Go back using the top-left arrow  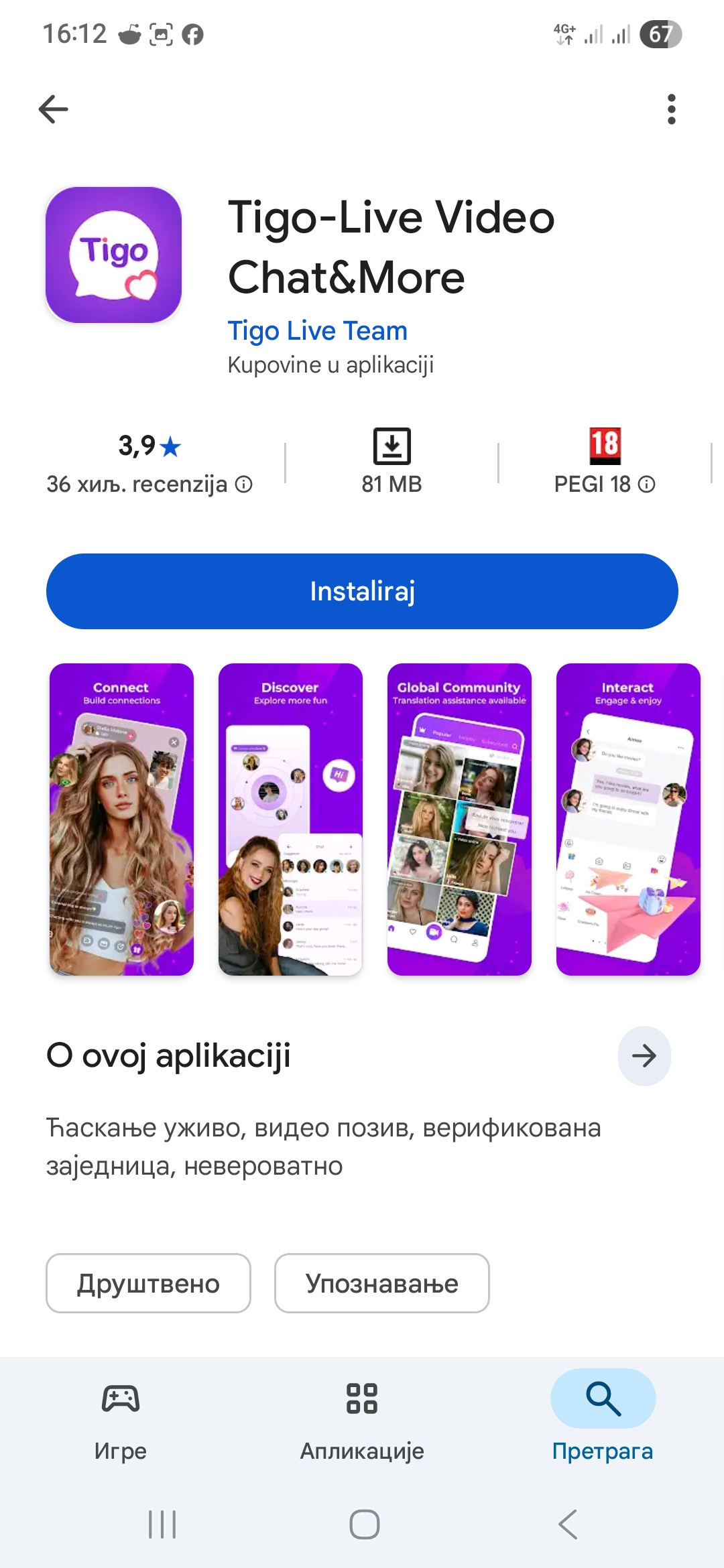(x=54, y=109)
